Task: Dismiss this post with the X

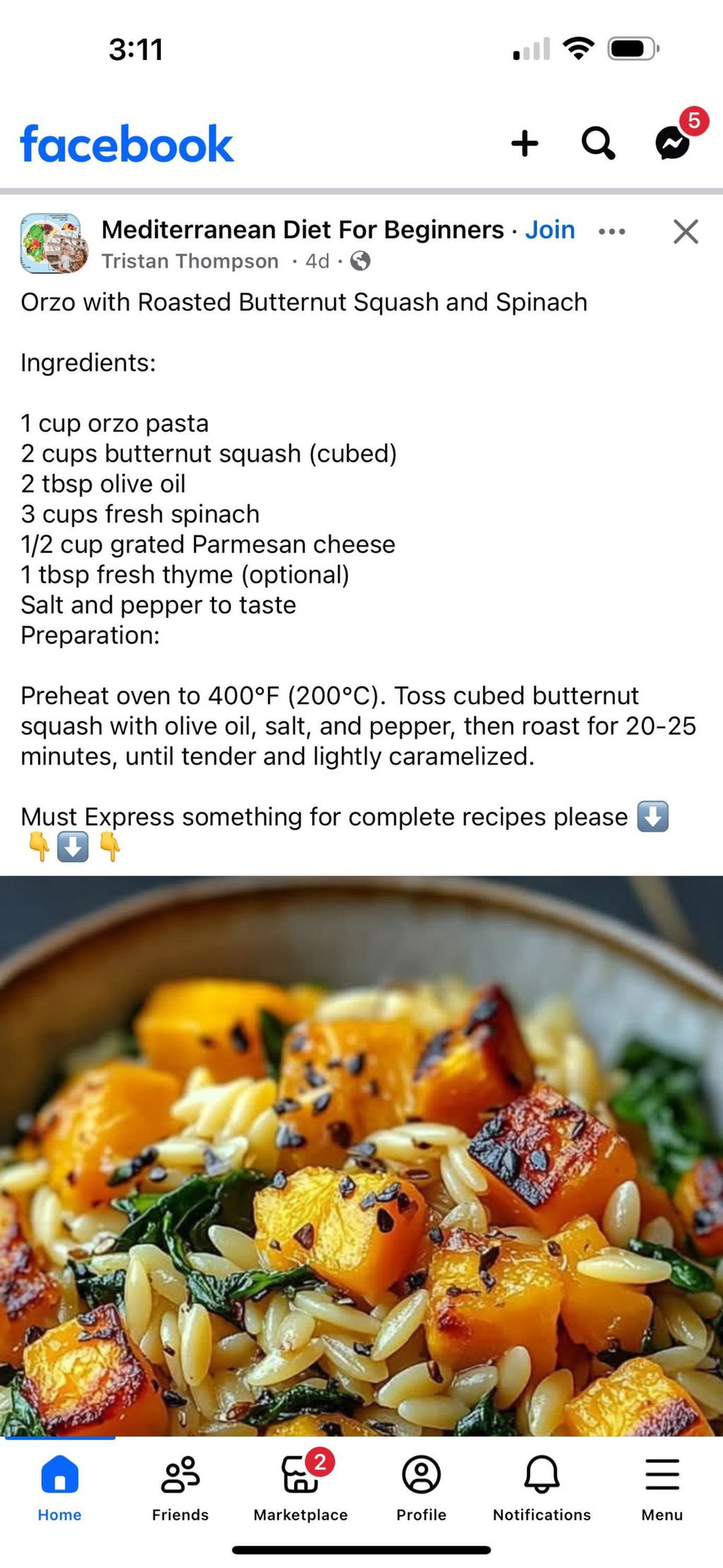Action: pos(686,232)
